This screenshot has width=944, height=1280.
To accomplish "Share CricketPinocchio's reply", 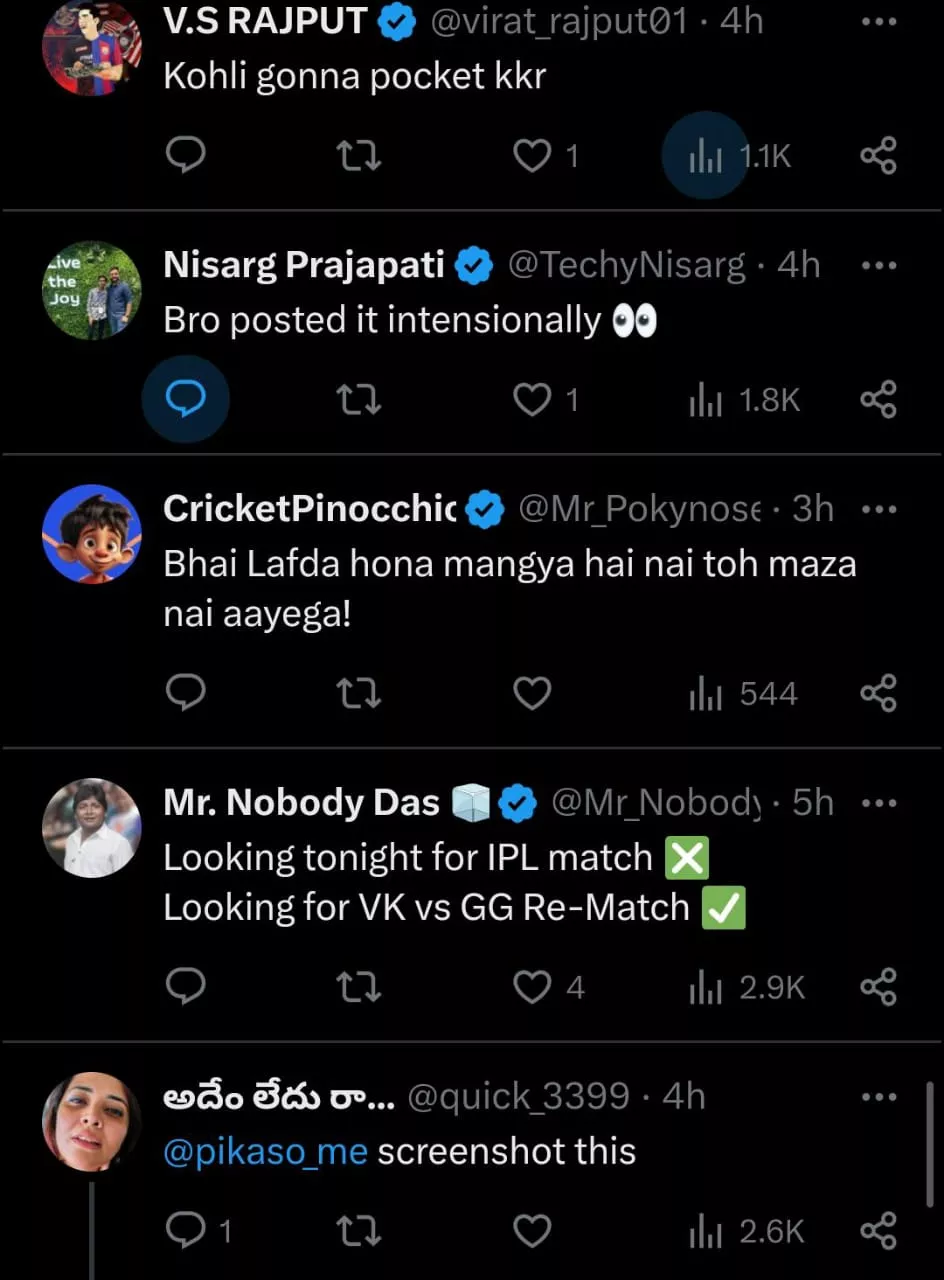I will click(x=879, y=693).
